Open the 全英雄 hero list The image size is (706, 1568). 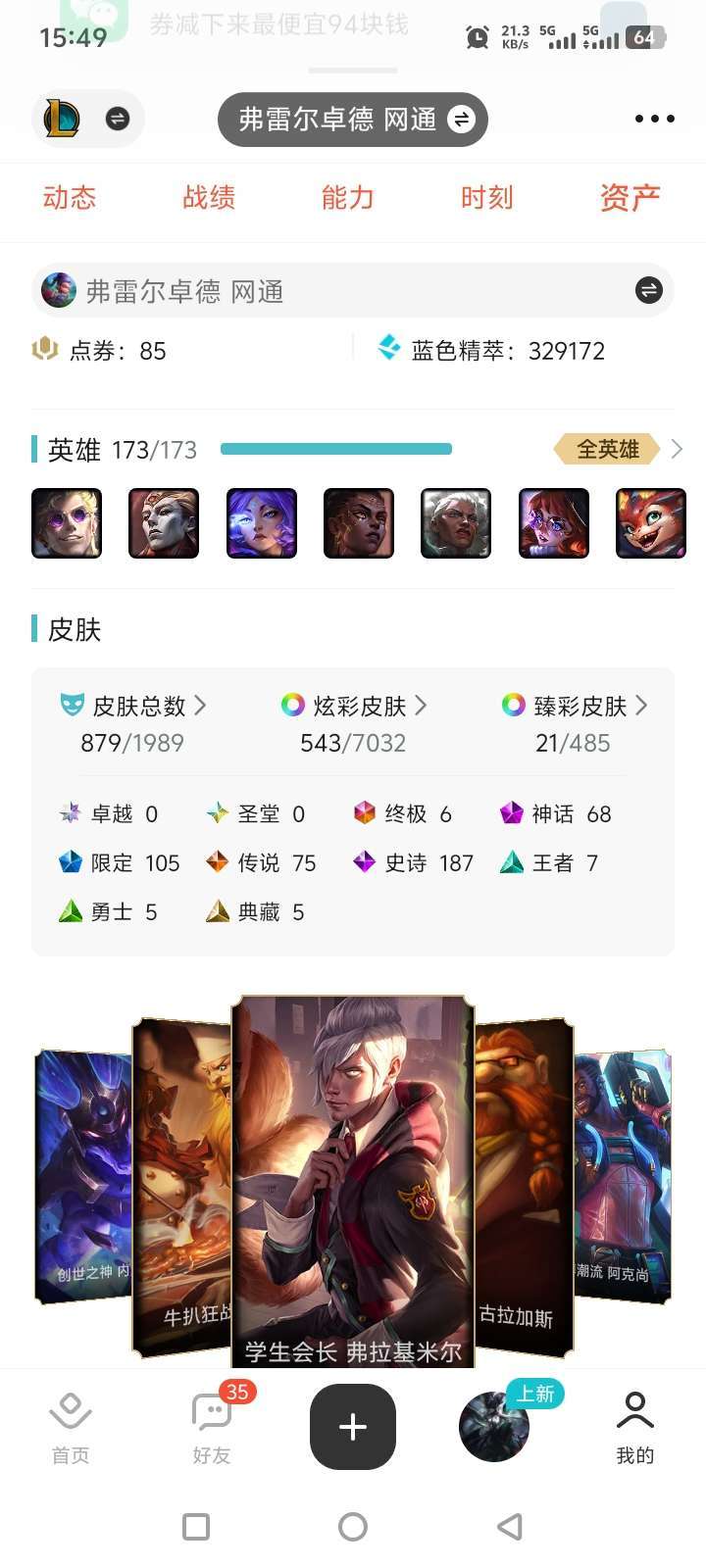click(618, 449)
